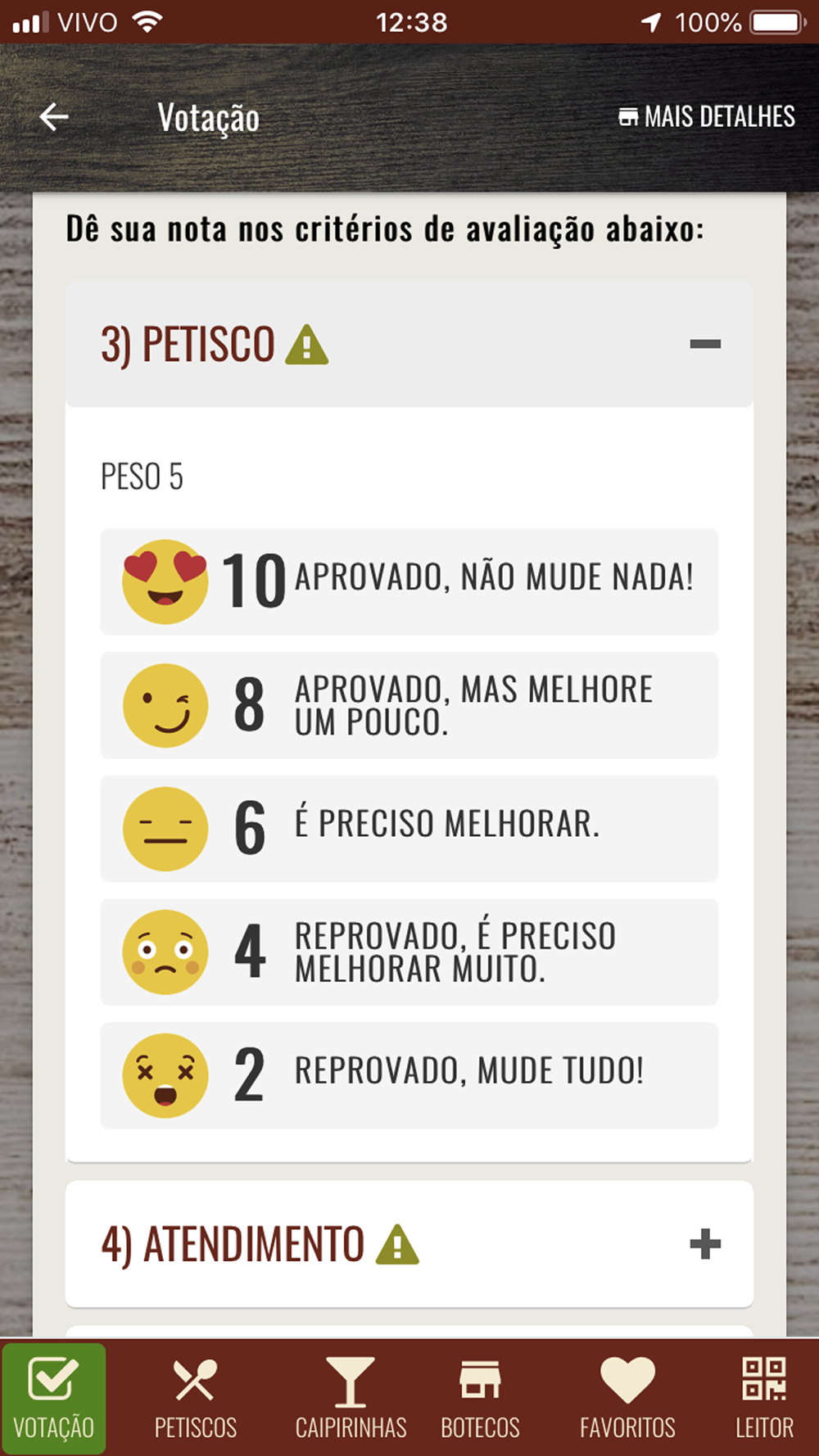
Task: Collapse the 3) Petisco section
Action: coord(704,344)
